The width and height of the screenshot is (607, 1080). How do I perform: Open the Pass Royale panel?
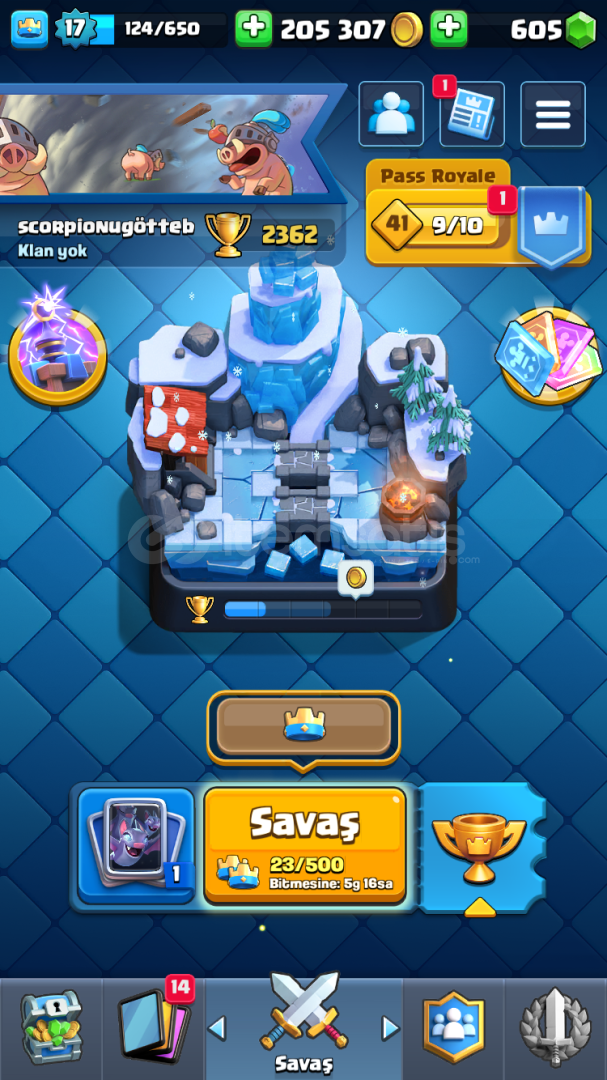(x=478, y=214)
